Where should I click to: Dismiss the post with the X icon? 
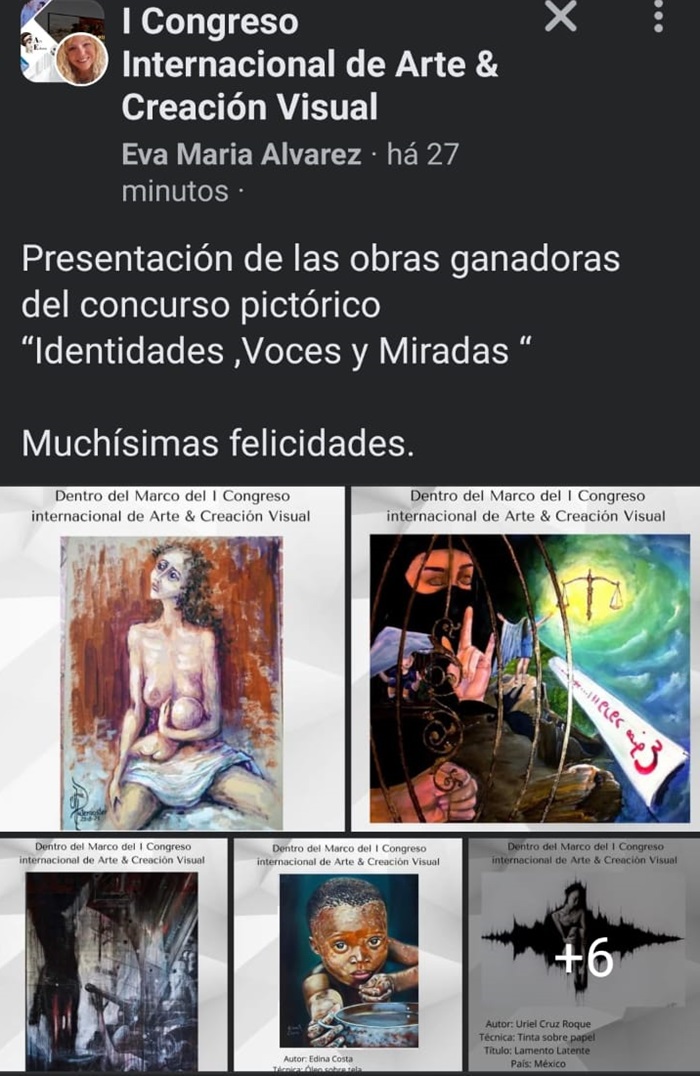pyautogui.click(x=561, y=17)
